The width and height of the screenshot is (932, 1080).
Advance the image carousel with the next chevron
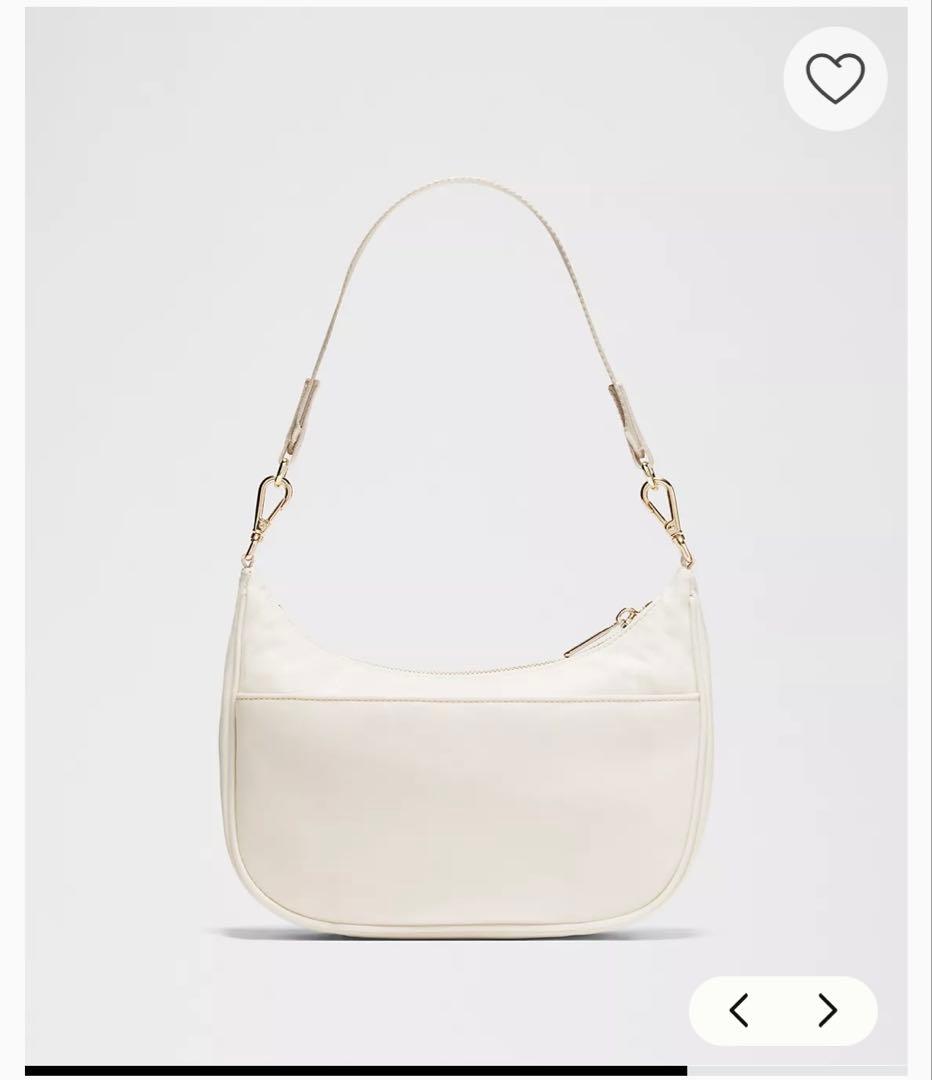[826, 1010]
